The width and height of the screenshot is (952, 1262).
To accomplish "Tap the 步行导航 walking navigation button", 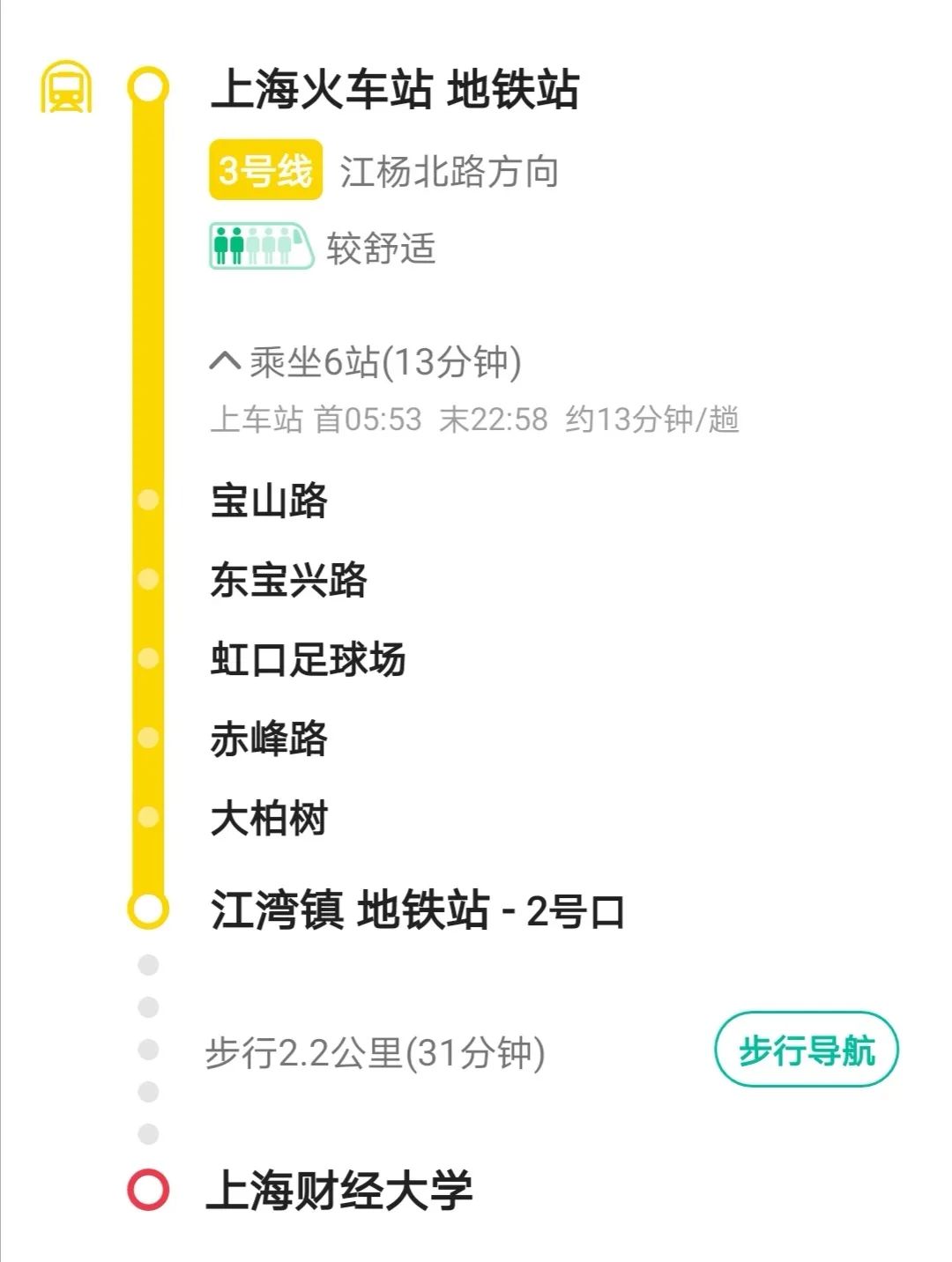I will pyautogui.click(x=806, y=1050).
